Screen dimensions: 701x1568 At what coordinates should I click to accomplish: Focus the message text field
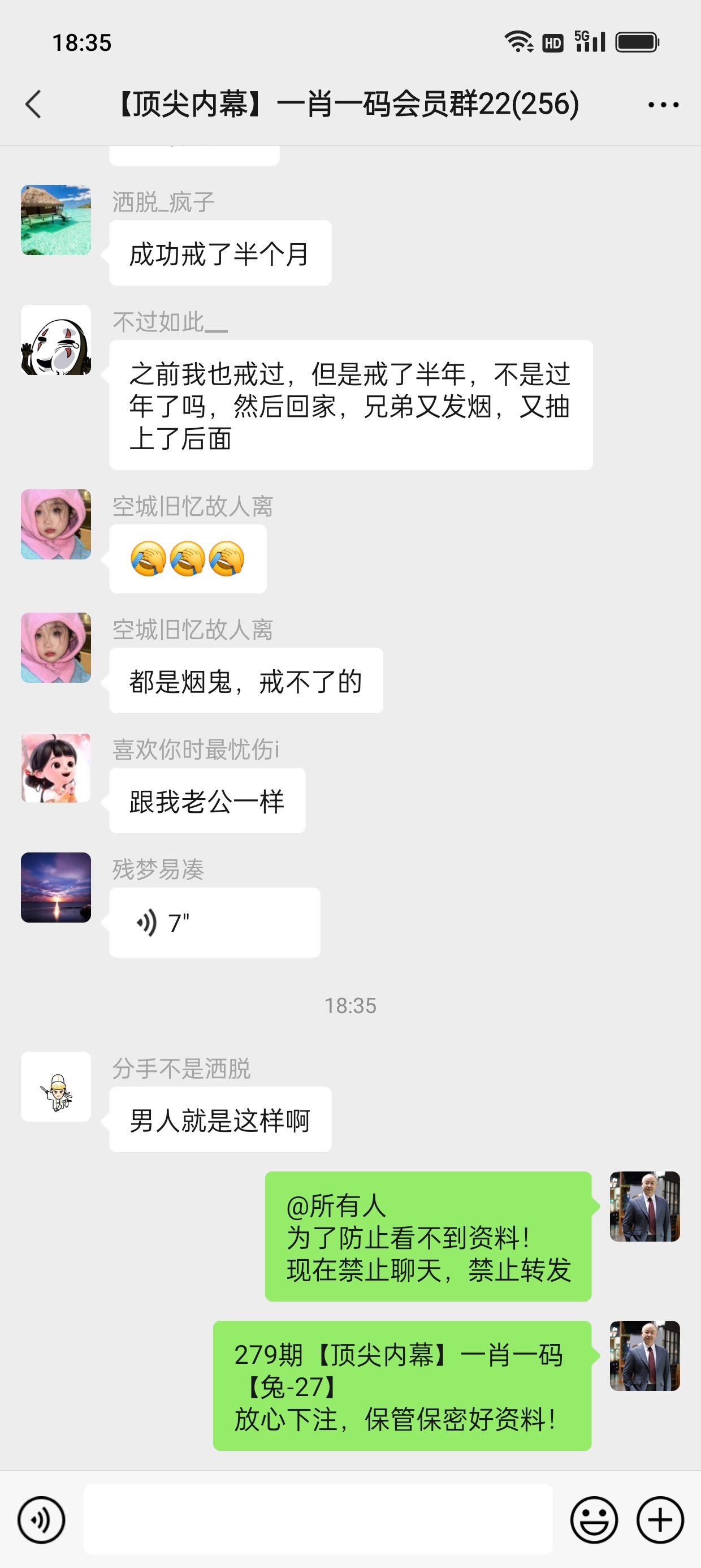[x=318, y=1519]
